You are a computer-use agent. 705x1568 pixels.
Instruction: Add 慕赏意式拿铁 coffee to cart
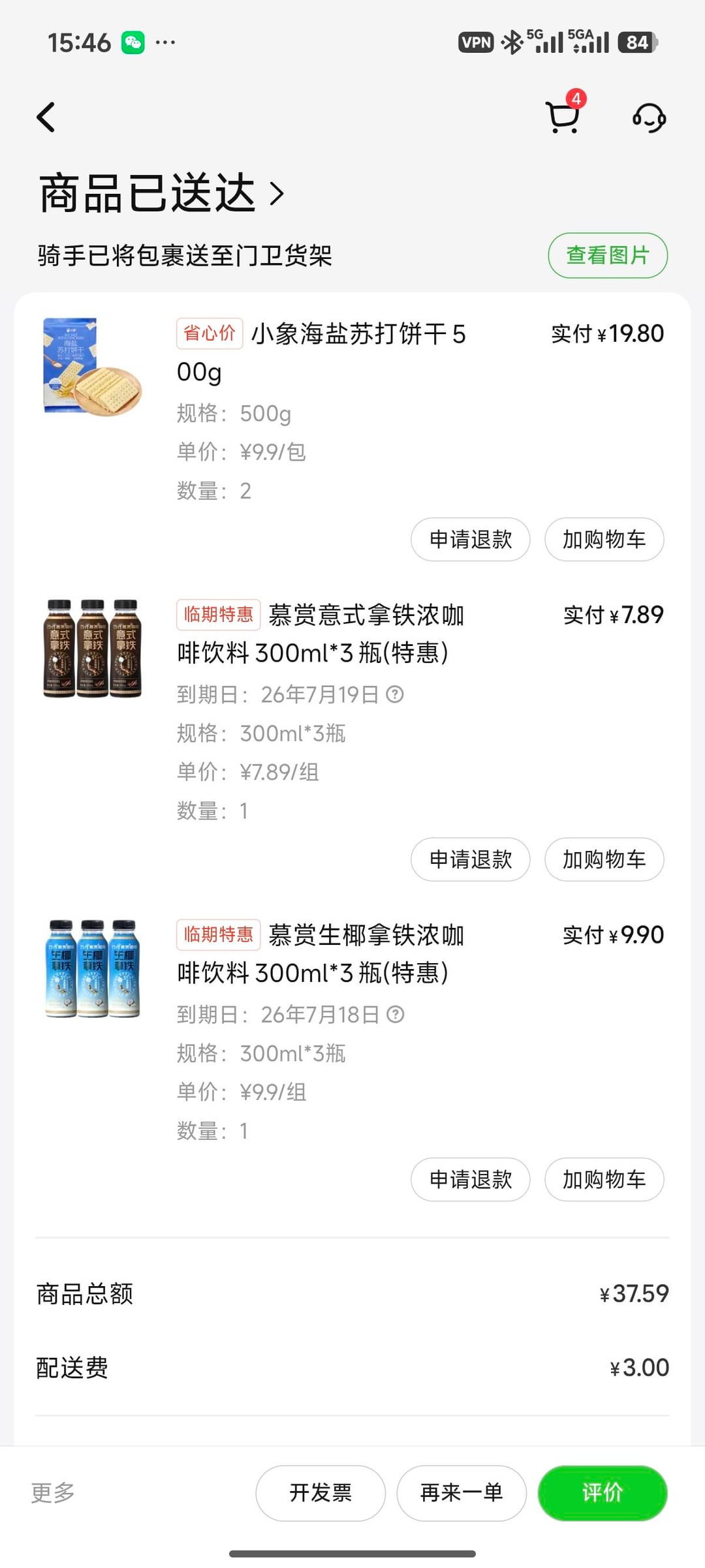(x=604, y=859)
